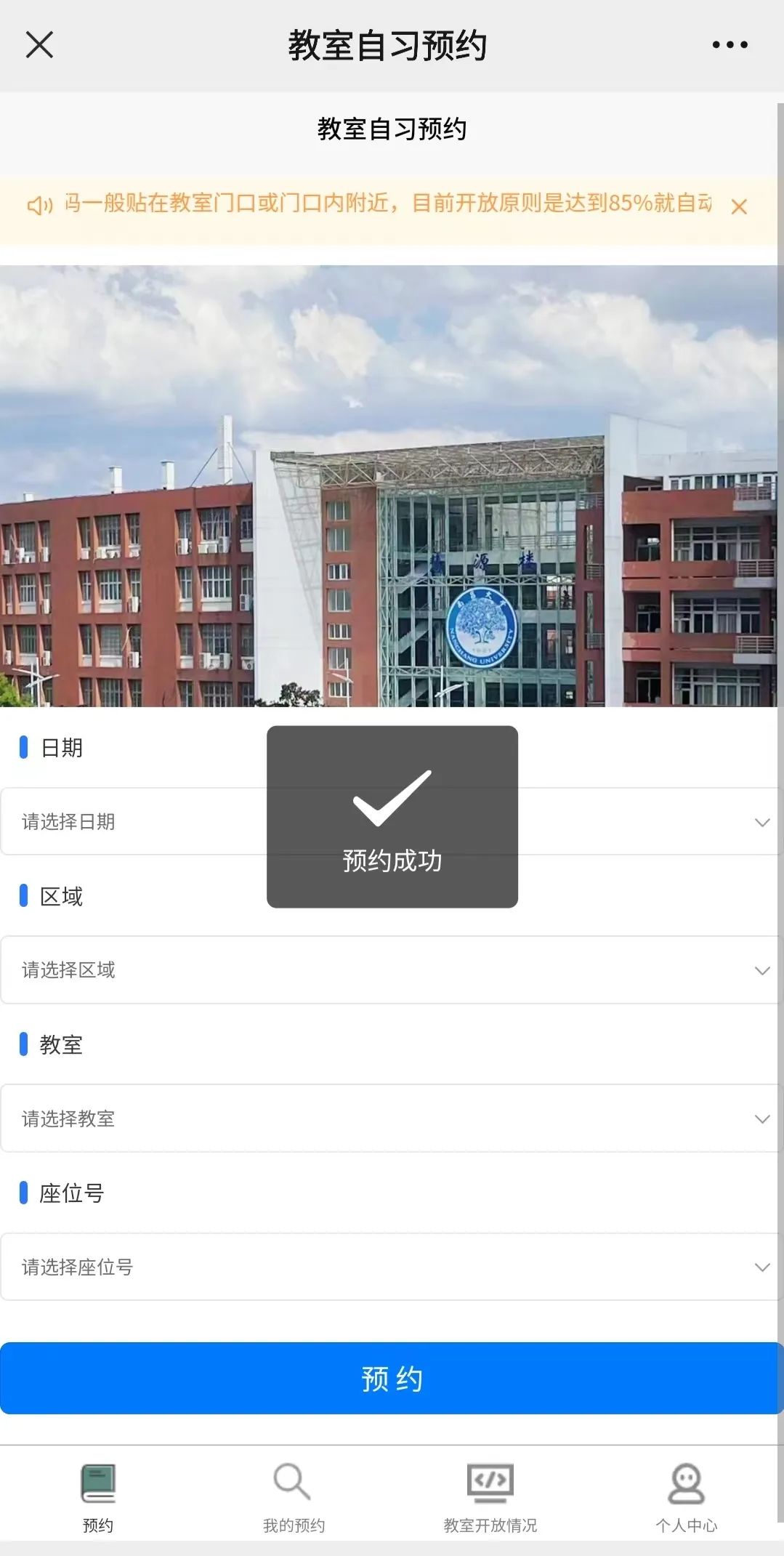The width and height of the screenshot is (784, 1556).
Task: Tap the blue 预约 submit button
Action: tap(391, 1378)
